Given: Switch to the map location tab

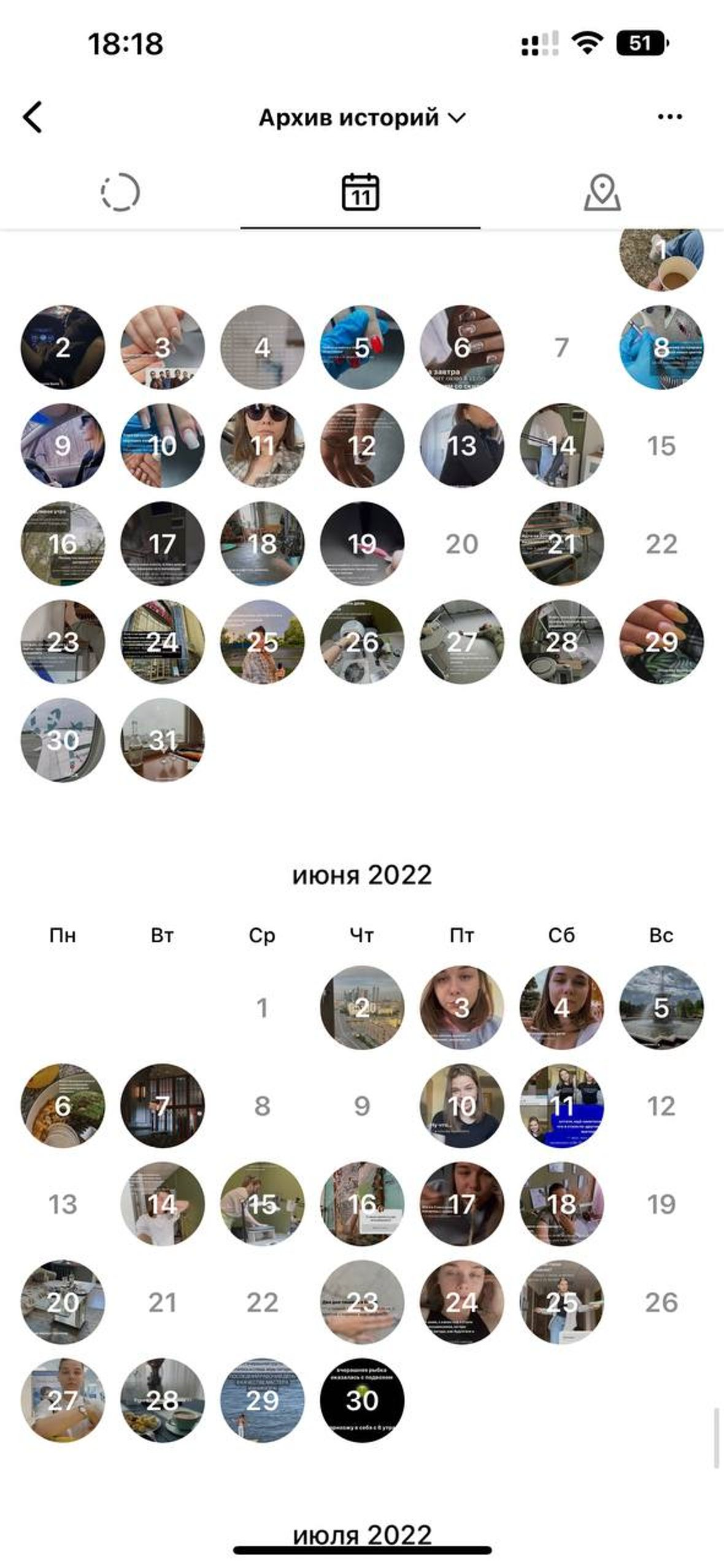Looking at the screenshot, I should coord(602,193).
